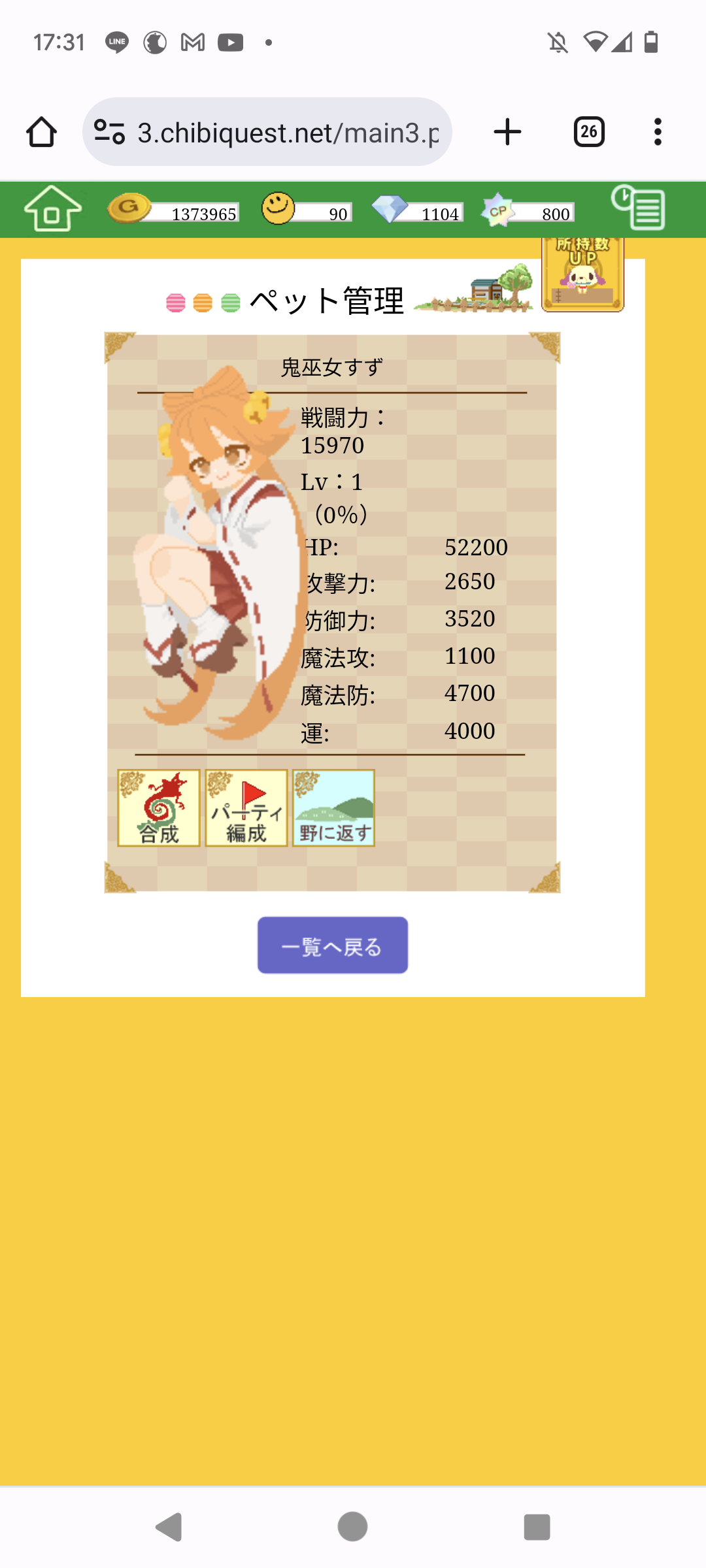Open browser overflow menu

(658, 133)
